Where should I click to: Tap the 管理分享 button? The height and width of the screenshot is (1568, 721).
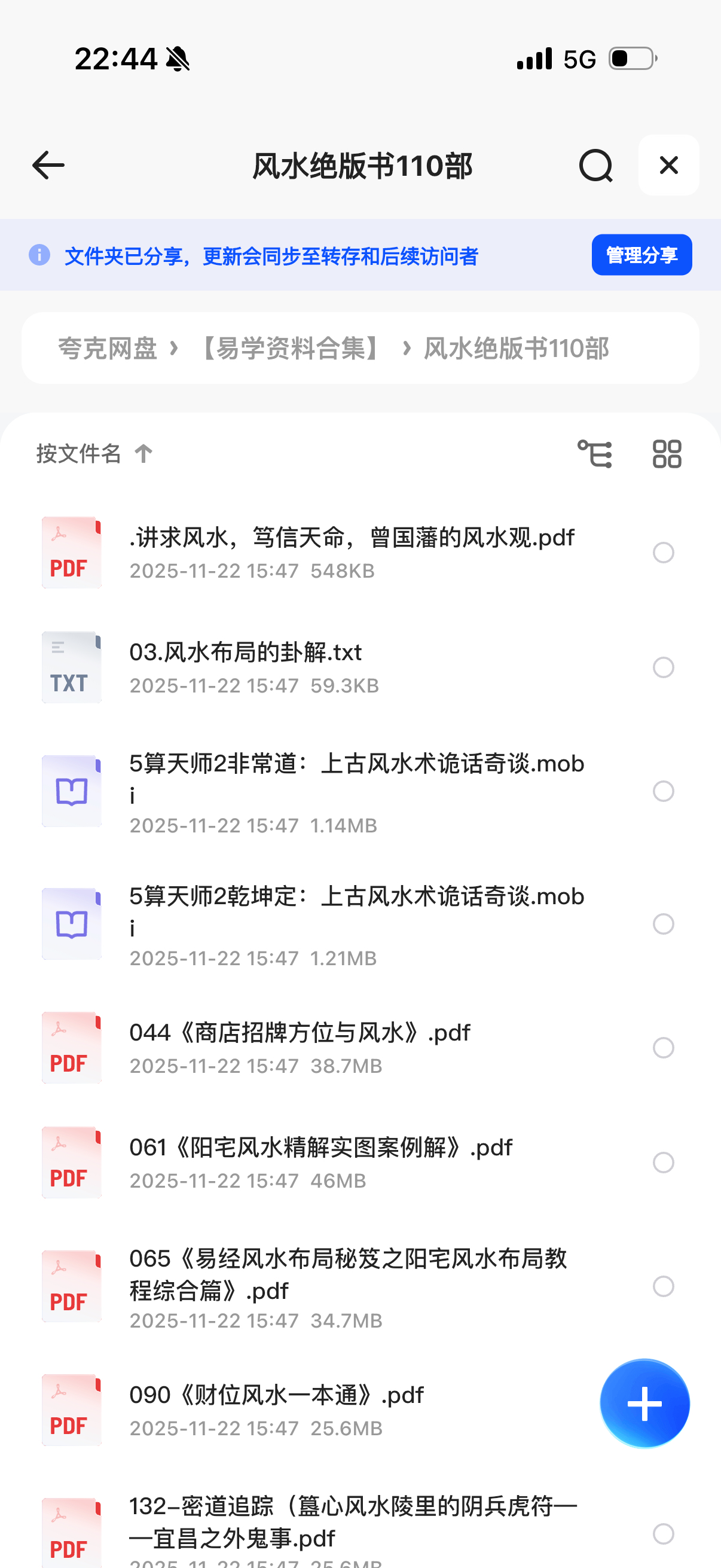coord(641,255)
